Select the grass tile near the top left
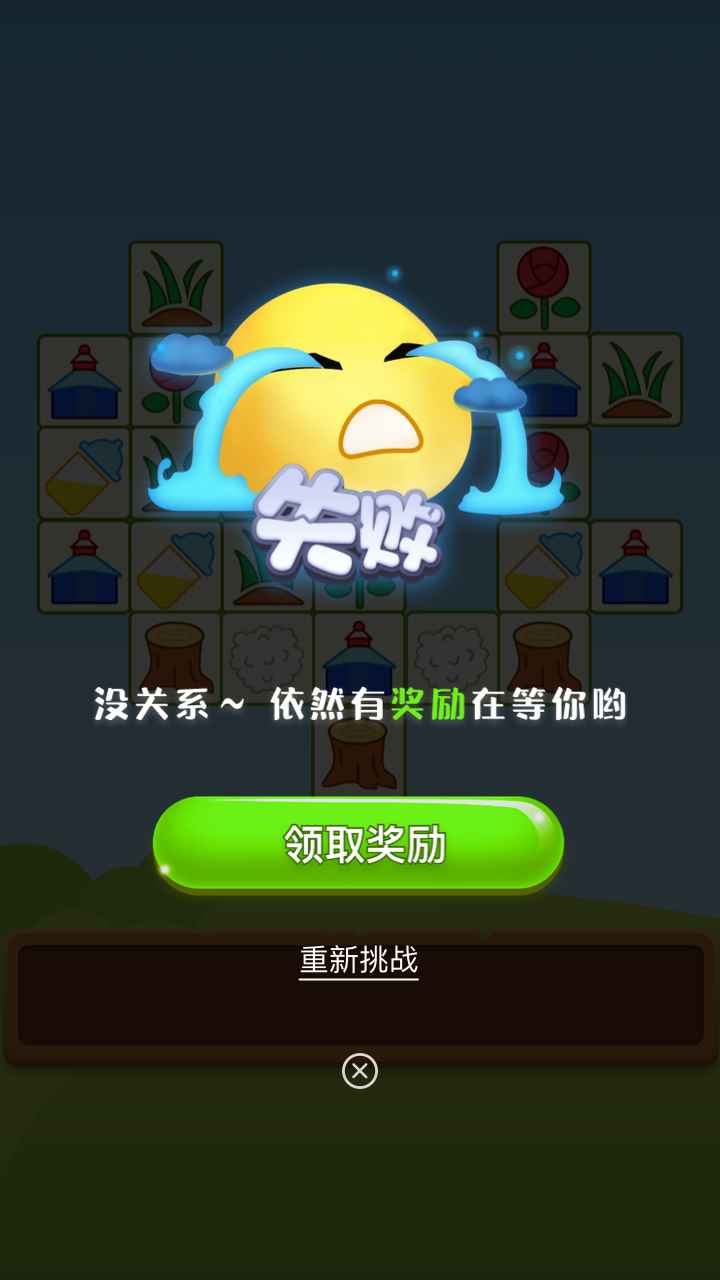Viewport: 720px width, 1280px height. click(175, 285)
